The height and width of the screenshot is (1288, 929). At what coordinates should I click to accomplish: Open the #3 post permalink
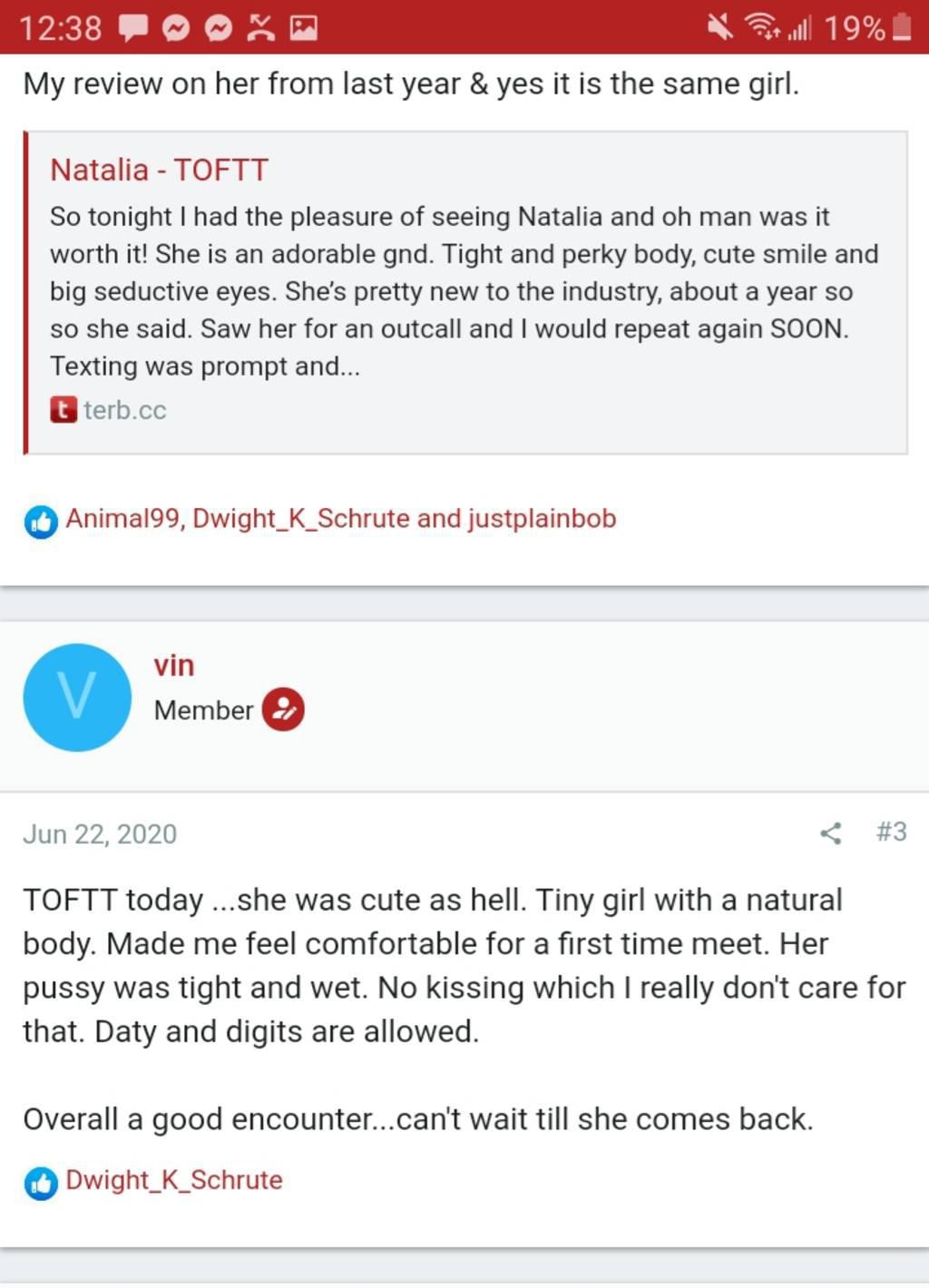(x=891, y=832)
